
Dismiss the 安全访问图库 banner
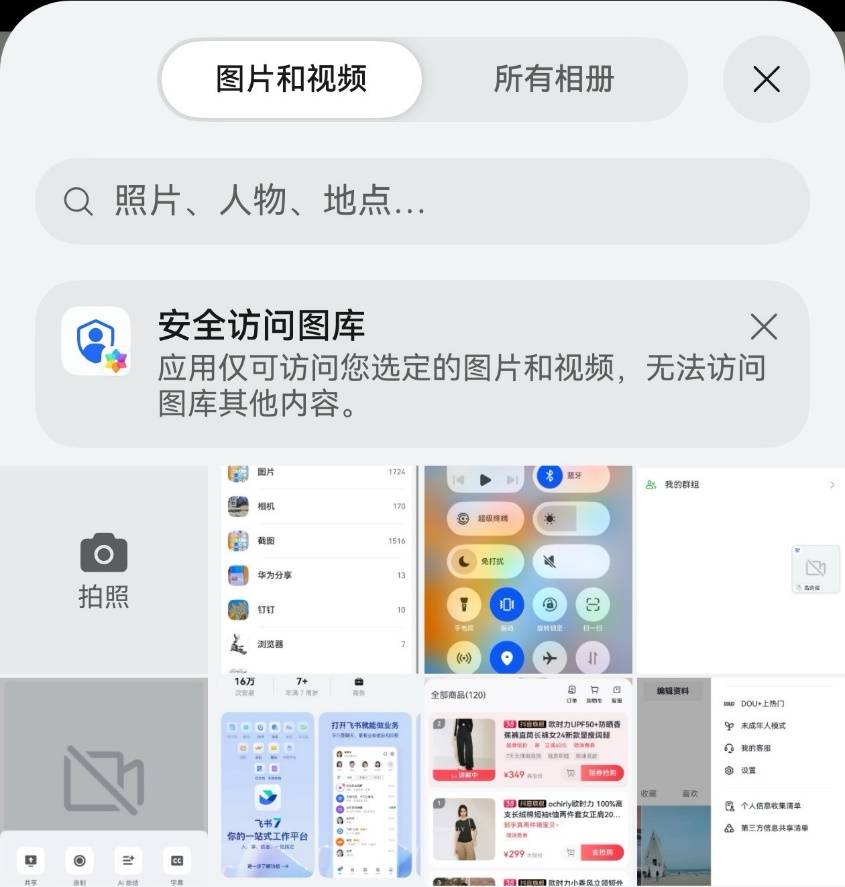(x=763, y=326)
